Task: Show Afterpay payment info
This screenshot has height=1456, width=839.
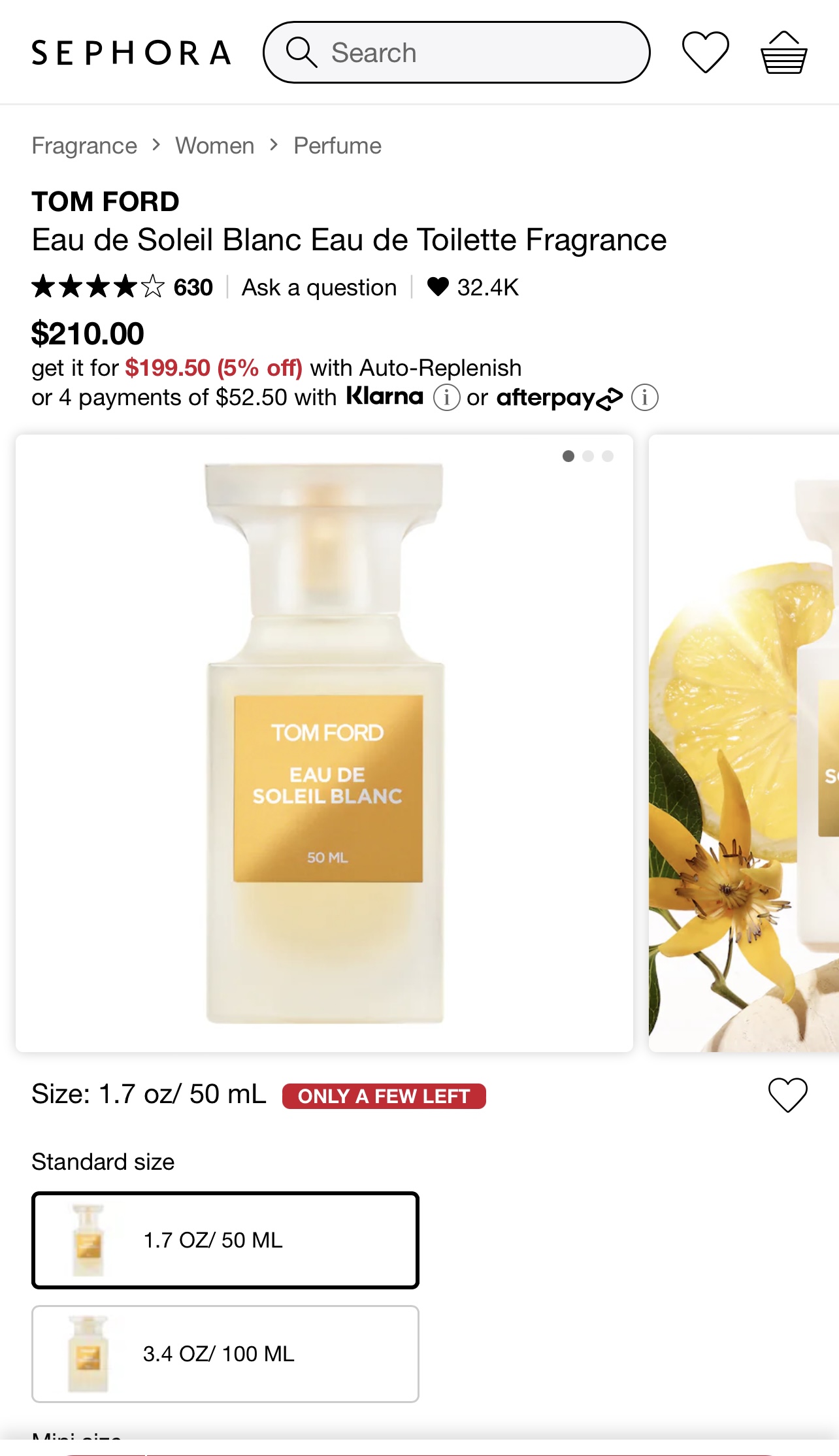Action: click(x=645, y=397)
